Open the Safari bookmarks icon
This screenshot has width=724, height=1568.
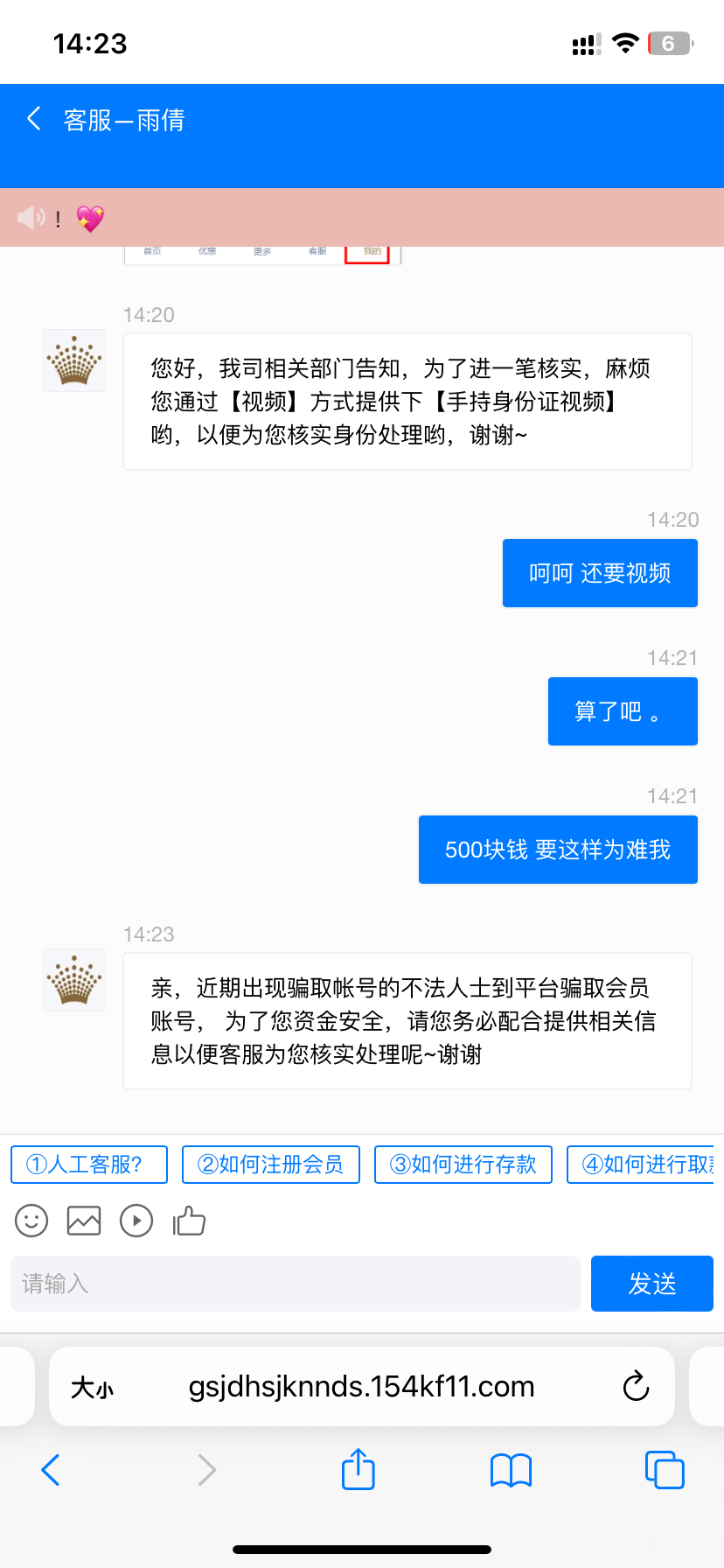coord(511,1470)
